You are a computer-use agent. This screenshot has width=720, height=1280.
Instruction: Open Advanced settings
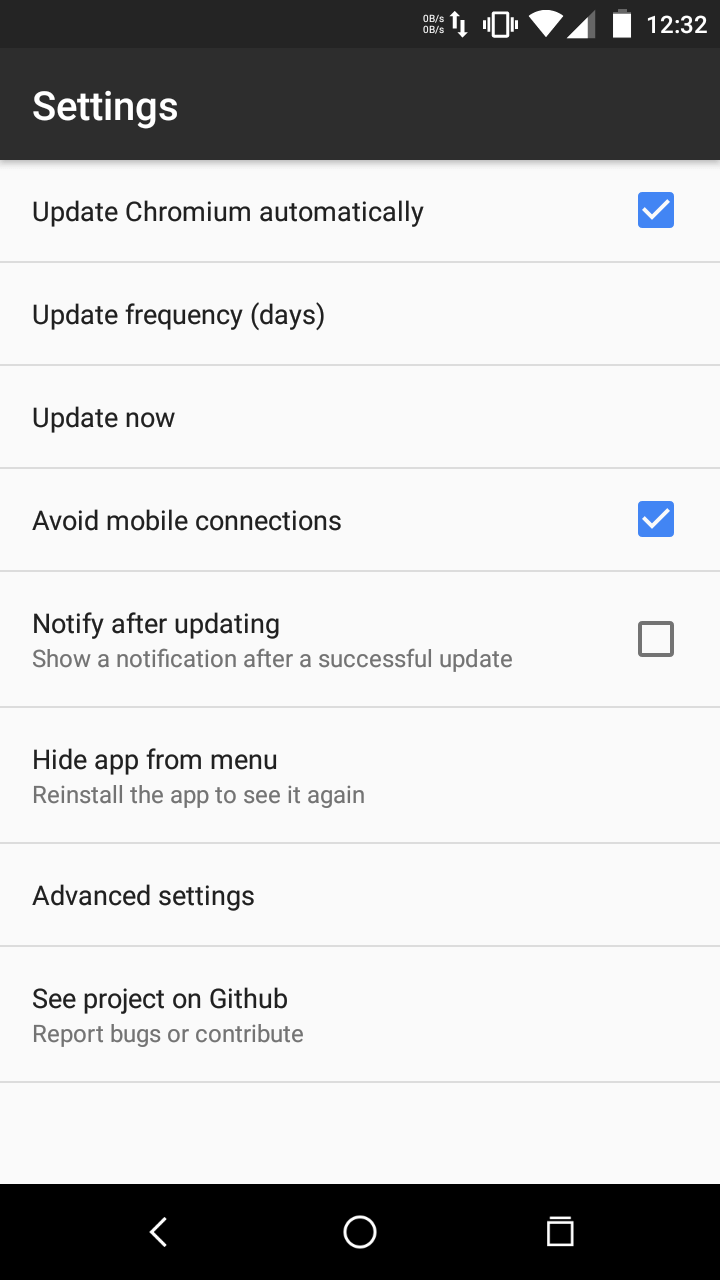(x=360, y=896)
